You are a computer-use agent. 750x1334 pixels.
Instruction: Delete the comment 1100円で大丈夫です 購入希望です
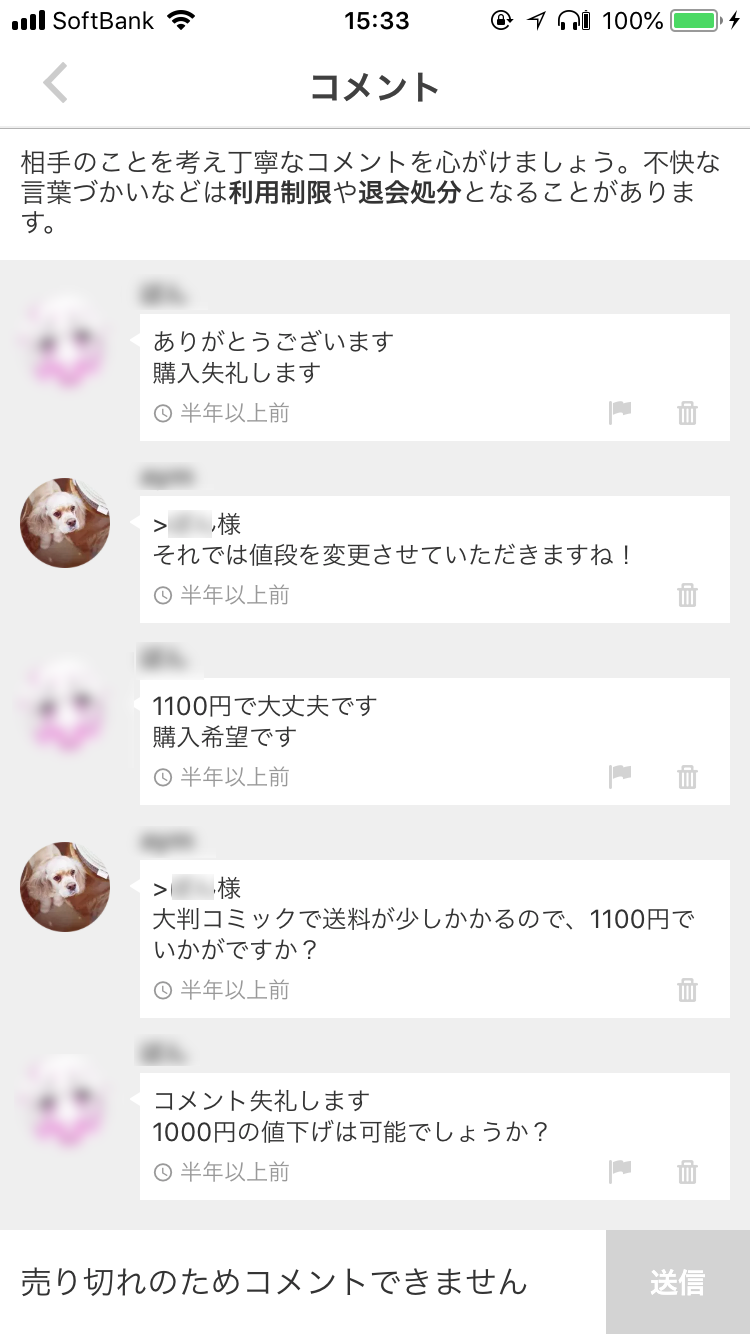coord(687,777)
